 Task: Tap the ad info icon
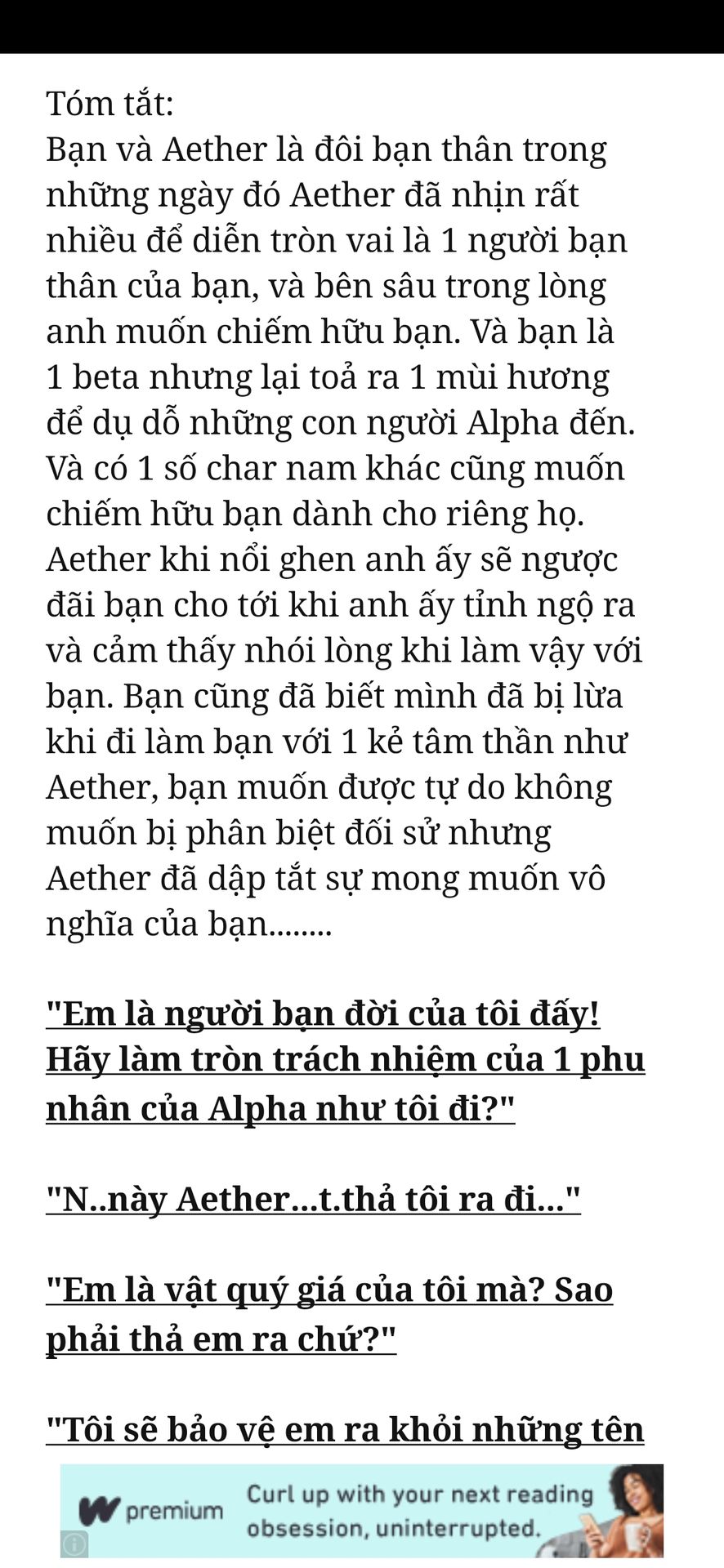(x=74, y=1543)
